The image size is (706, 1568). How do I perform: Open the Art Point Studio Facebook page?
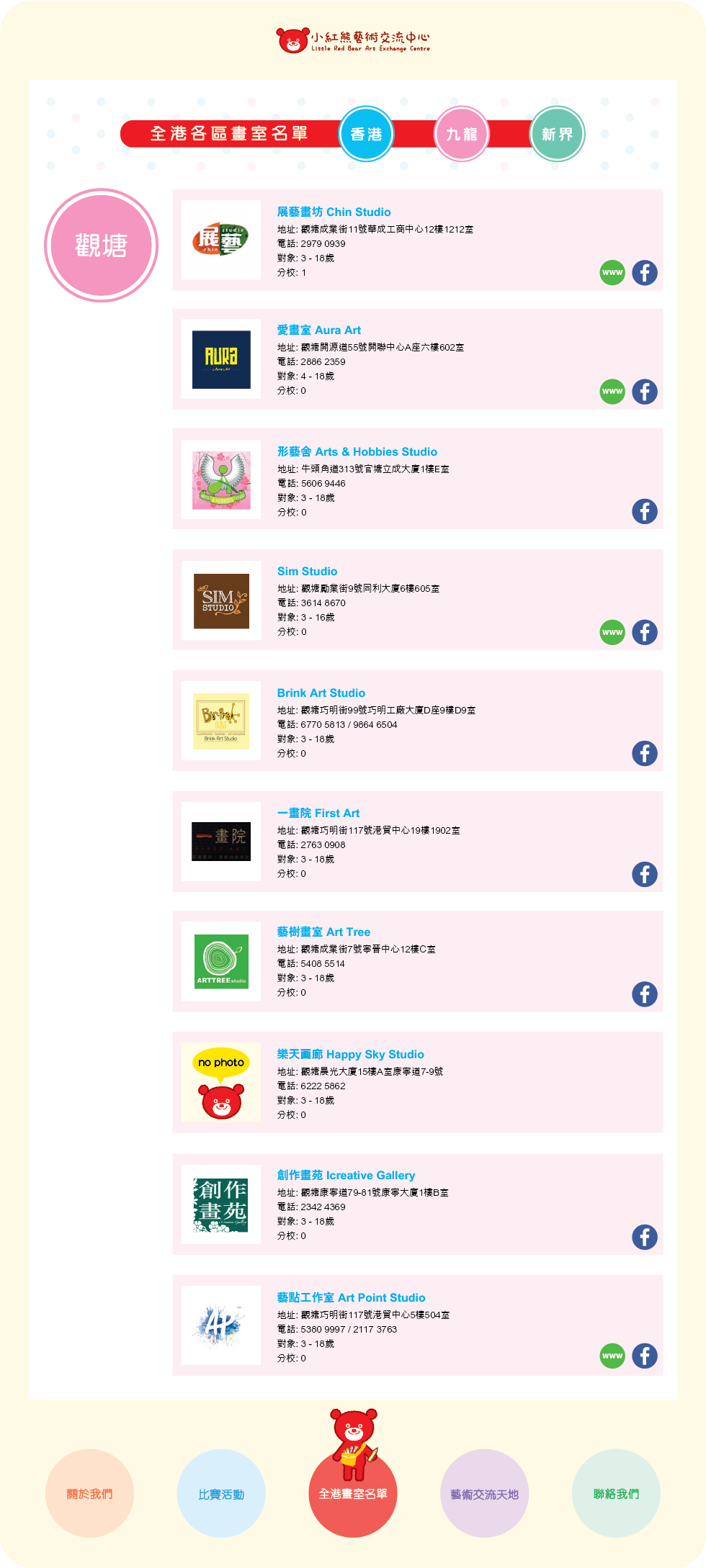click(645, 1356)
